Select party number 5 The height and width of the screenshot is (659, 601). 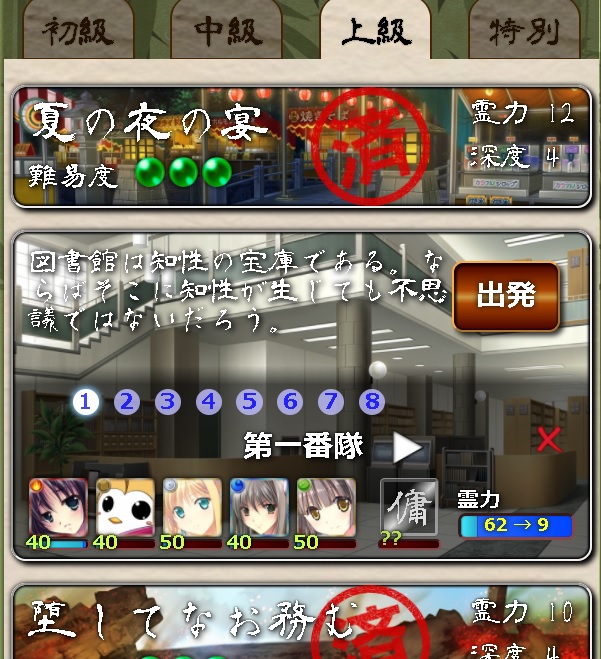249,402
